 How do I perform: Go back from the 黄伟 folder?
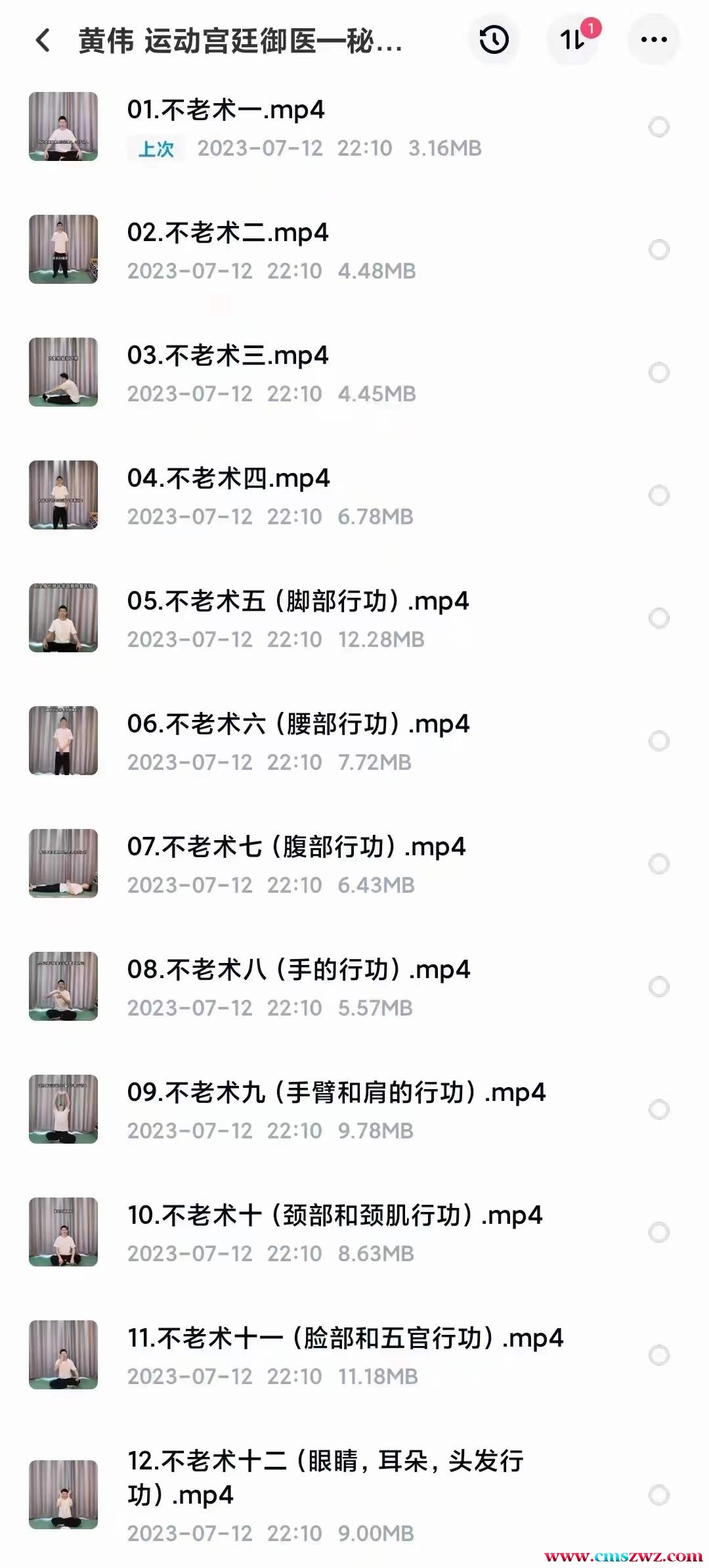[x=43, y=41]
